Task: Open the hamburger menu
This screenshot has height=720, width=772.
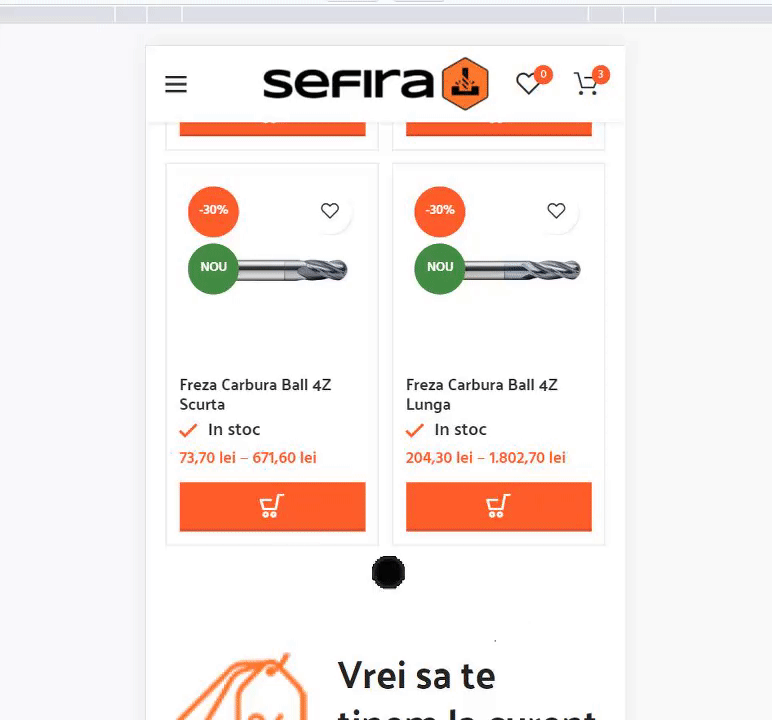Action: [176, 84]
